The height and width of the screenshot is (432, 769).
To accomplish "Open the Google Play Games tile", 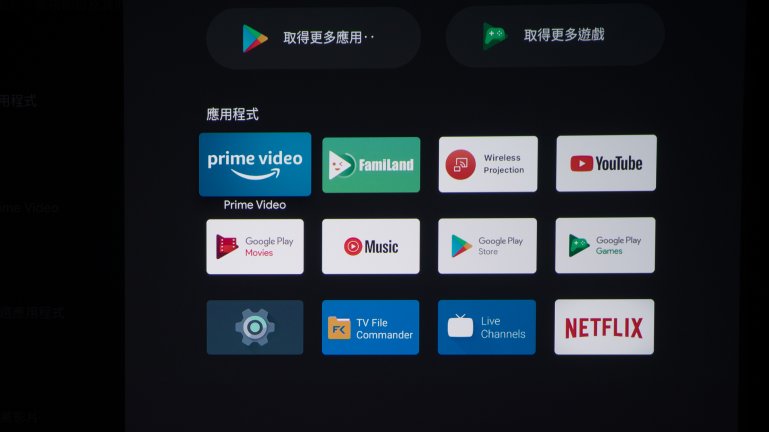I will click(605, 245).
